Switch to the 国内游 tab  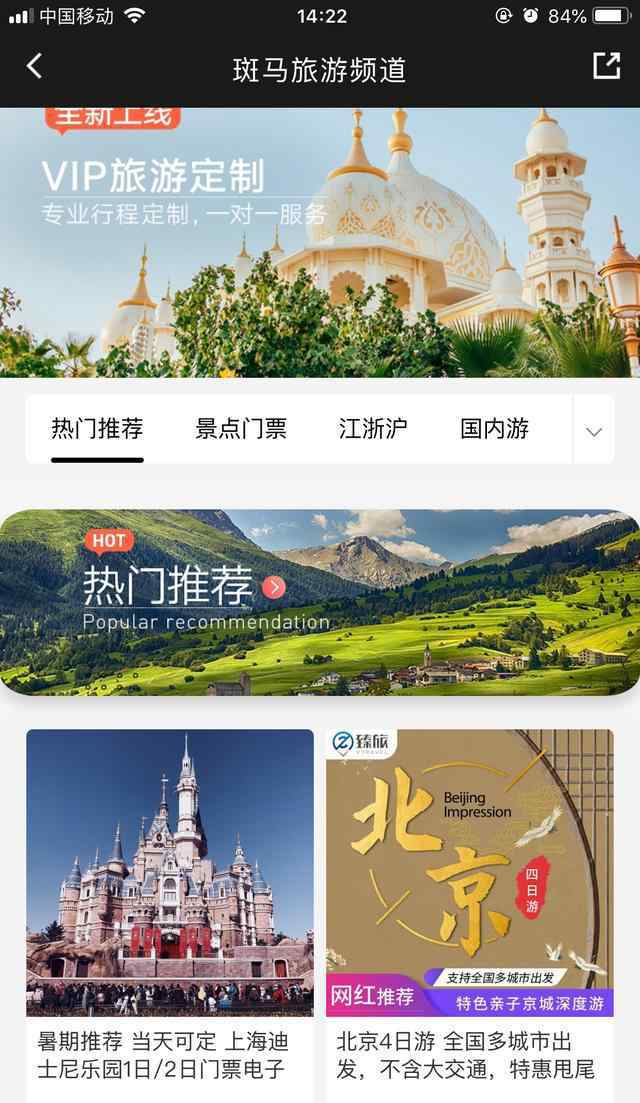click(x=494, y=428)
